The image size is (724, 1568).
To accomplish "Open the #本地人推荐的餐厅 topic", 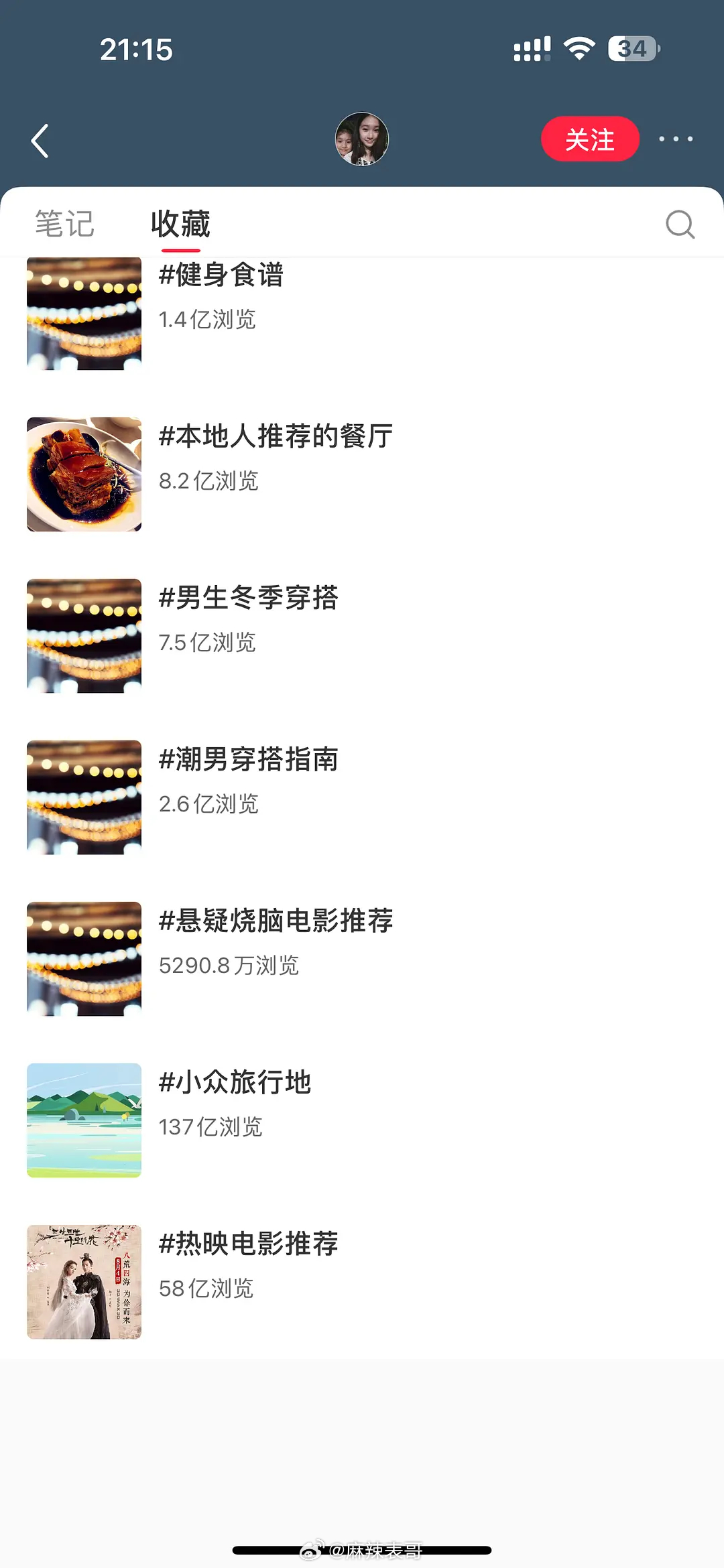I will pyautogui.click(x=276, y=437).
